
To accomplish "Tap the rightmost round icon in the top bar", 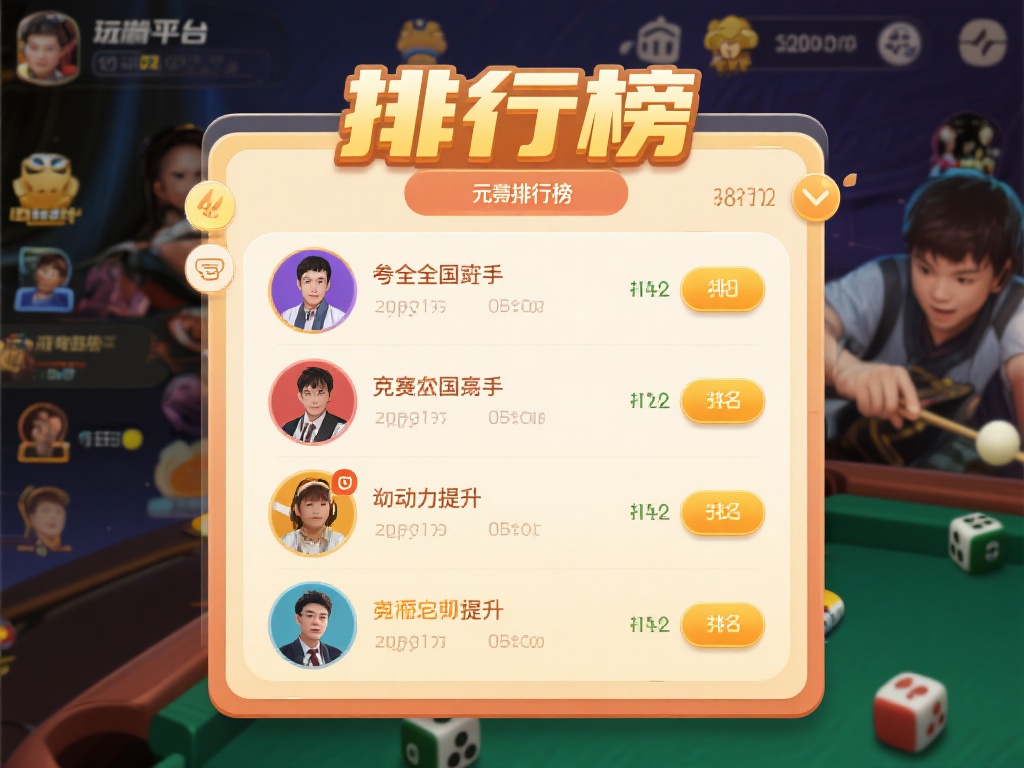I will pos(982,43).
